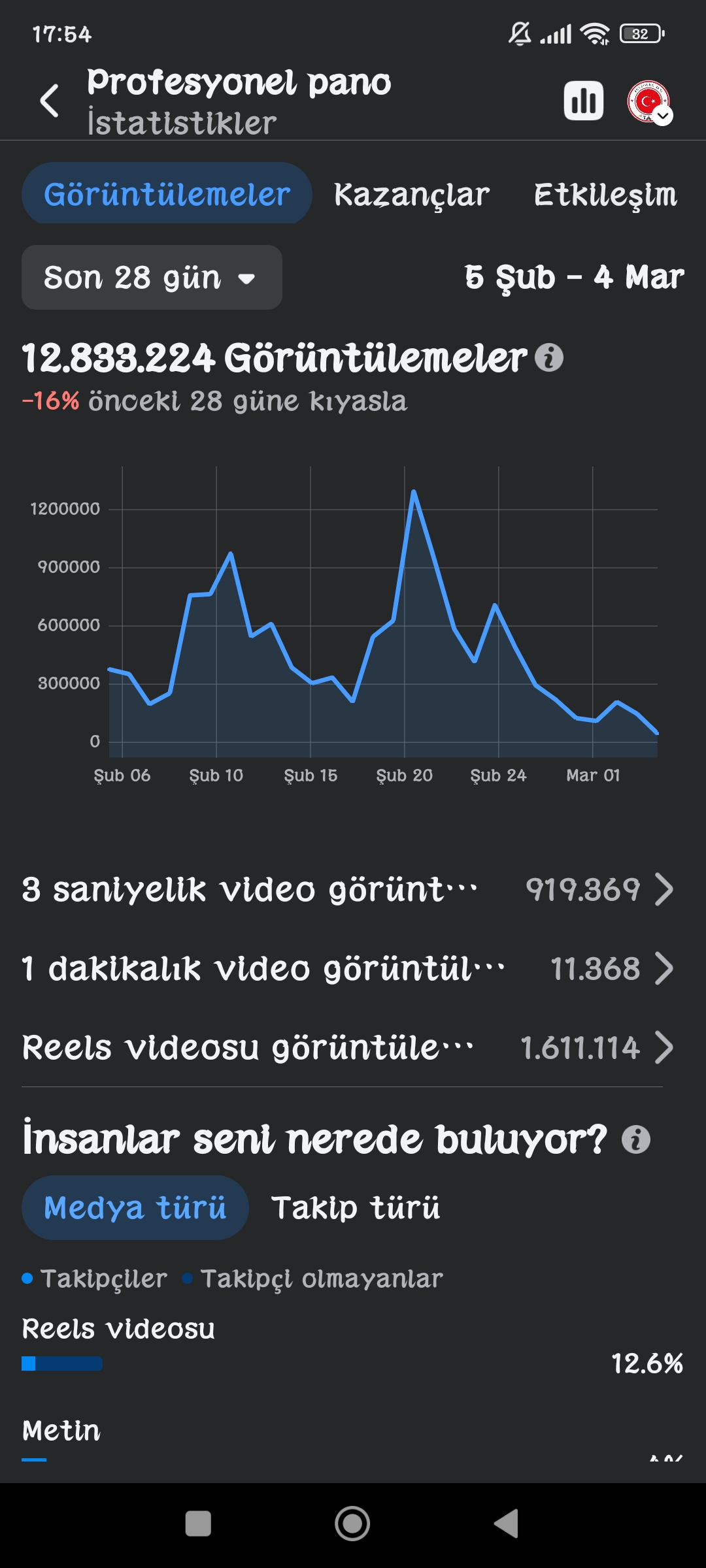Show info about Görüntülemeler total
This screenshot has height=1568, width=706.
(x=549, y=358)
